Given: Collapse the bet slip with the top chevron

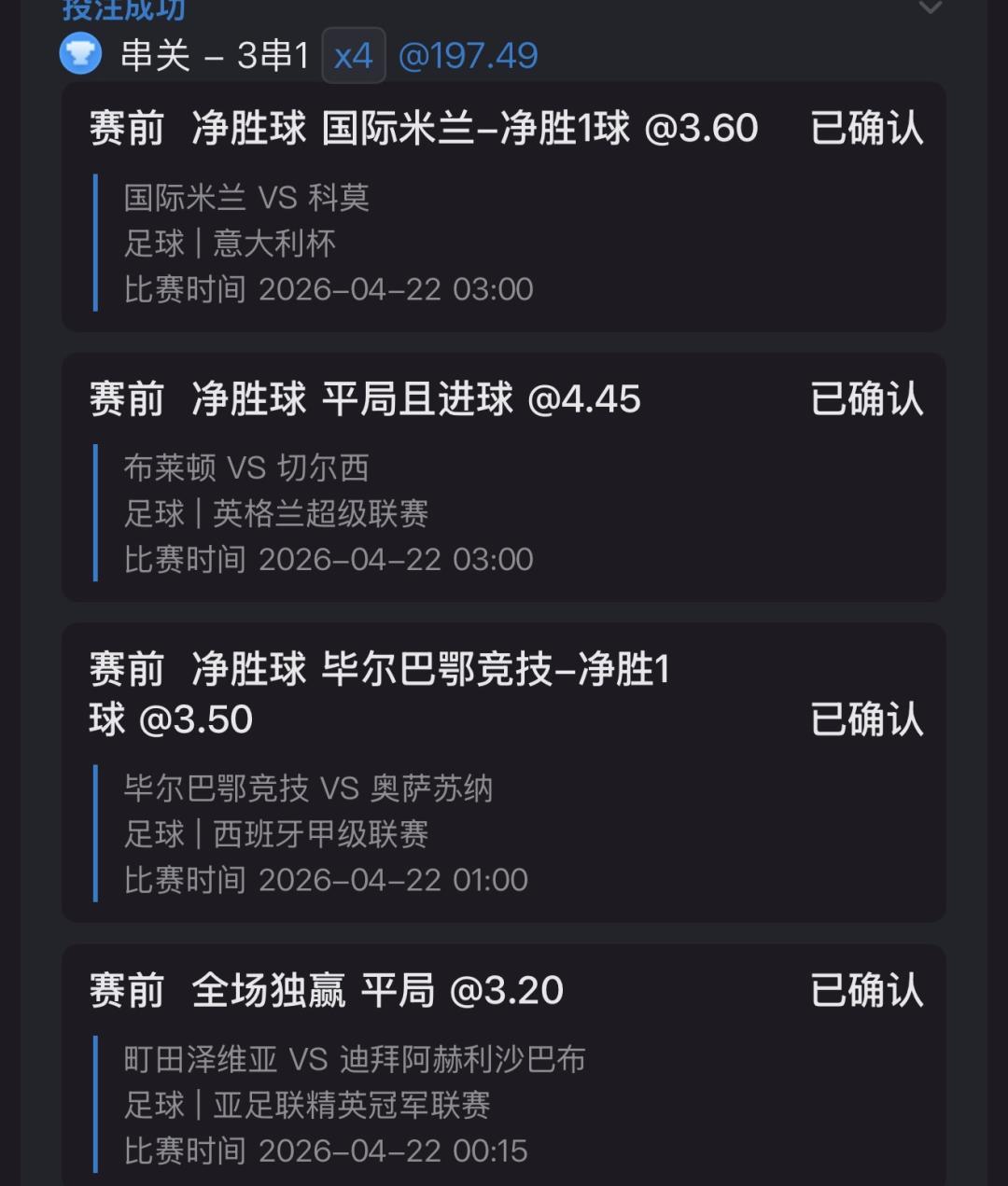Looking at the screenshot, I should click(930, 8).
